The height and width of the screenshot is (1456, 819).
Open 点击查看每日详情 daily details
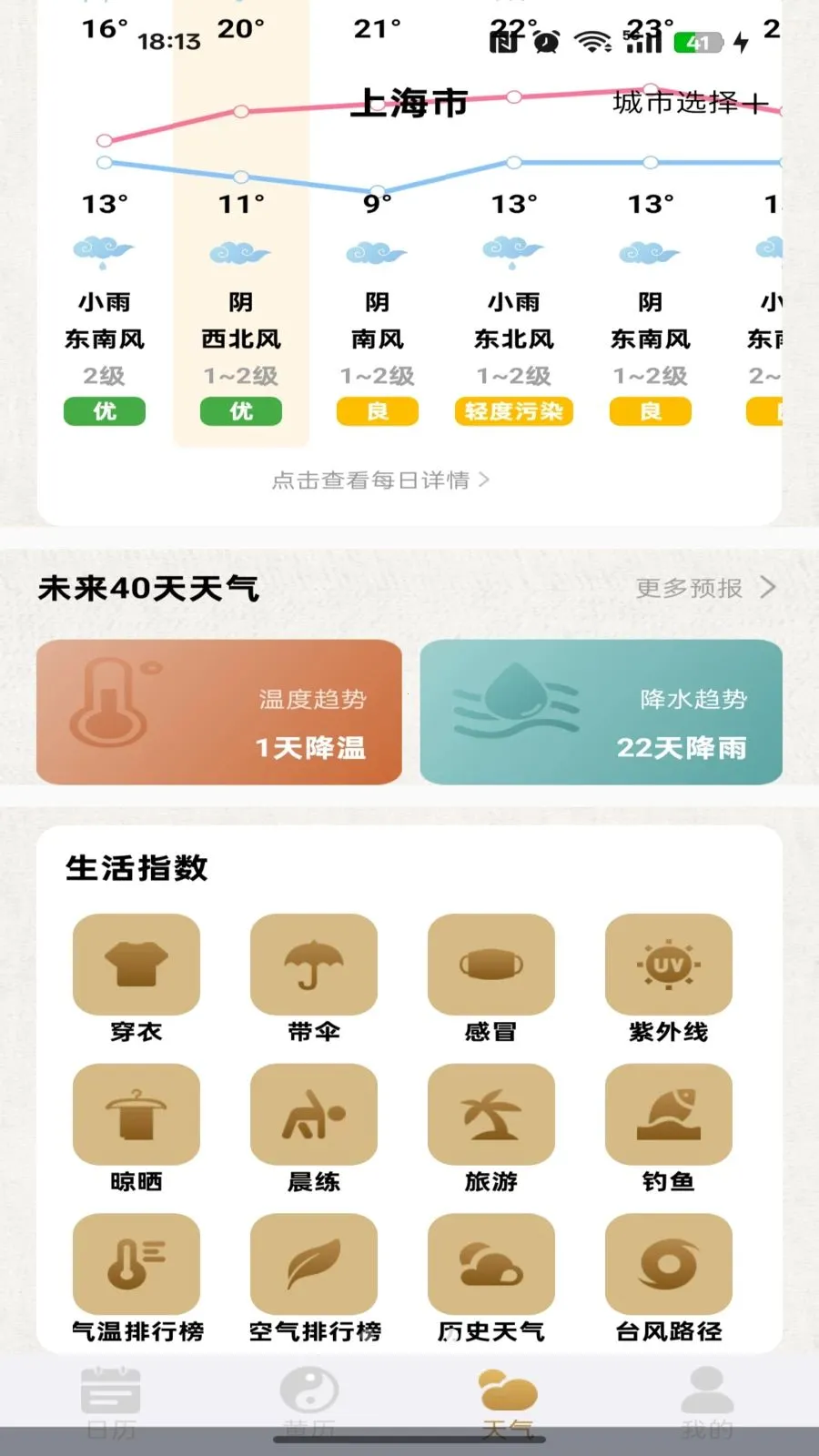click(380, 480)
